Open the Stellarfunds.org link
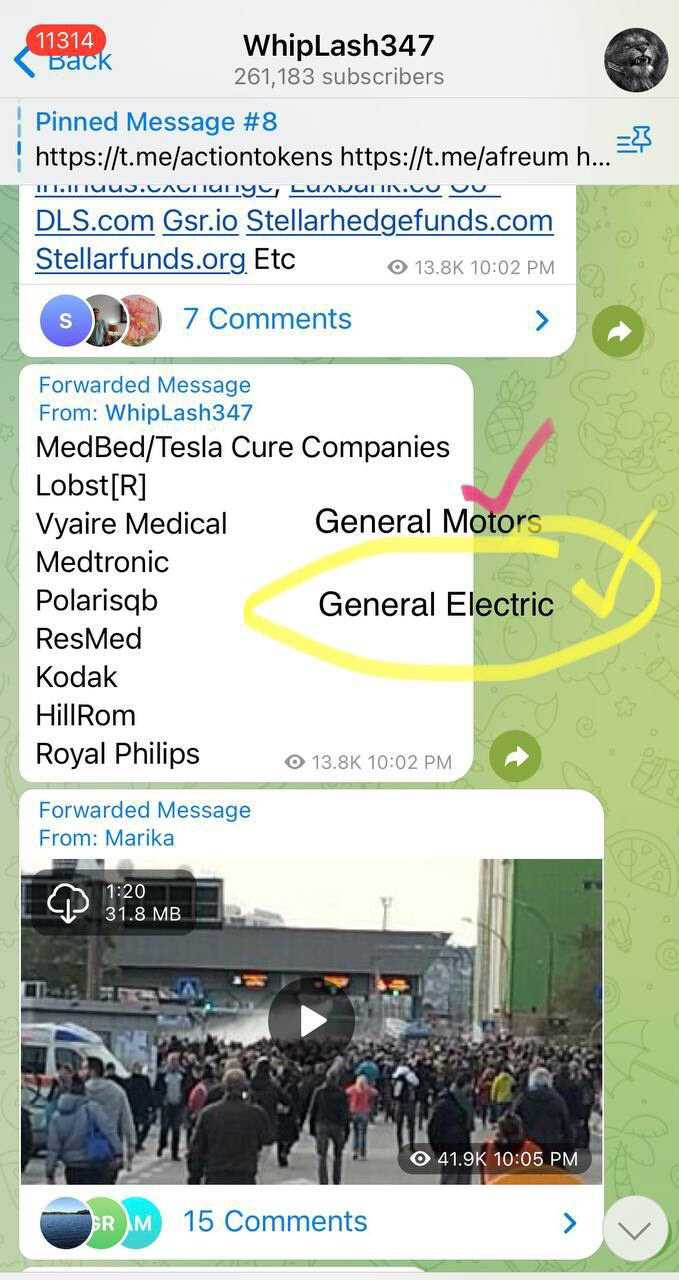This screenshot has width=679, height=1280. click(x=140, y=259)
